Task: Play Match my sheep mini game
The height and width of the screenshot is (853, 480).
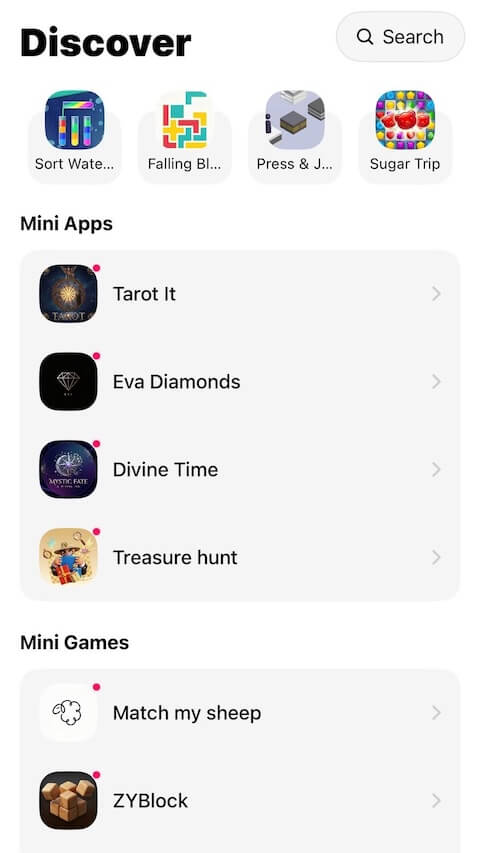Action: tap(240, 713)
